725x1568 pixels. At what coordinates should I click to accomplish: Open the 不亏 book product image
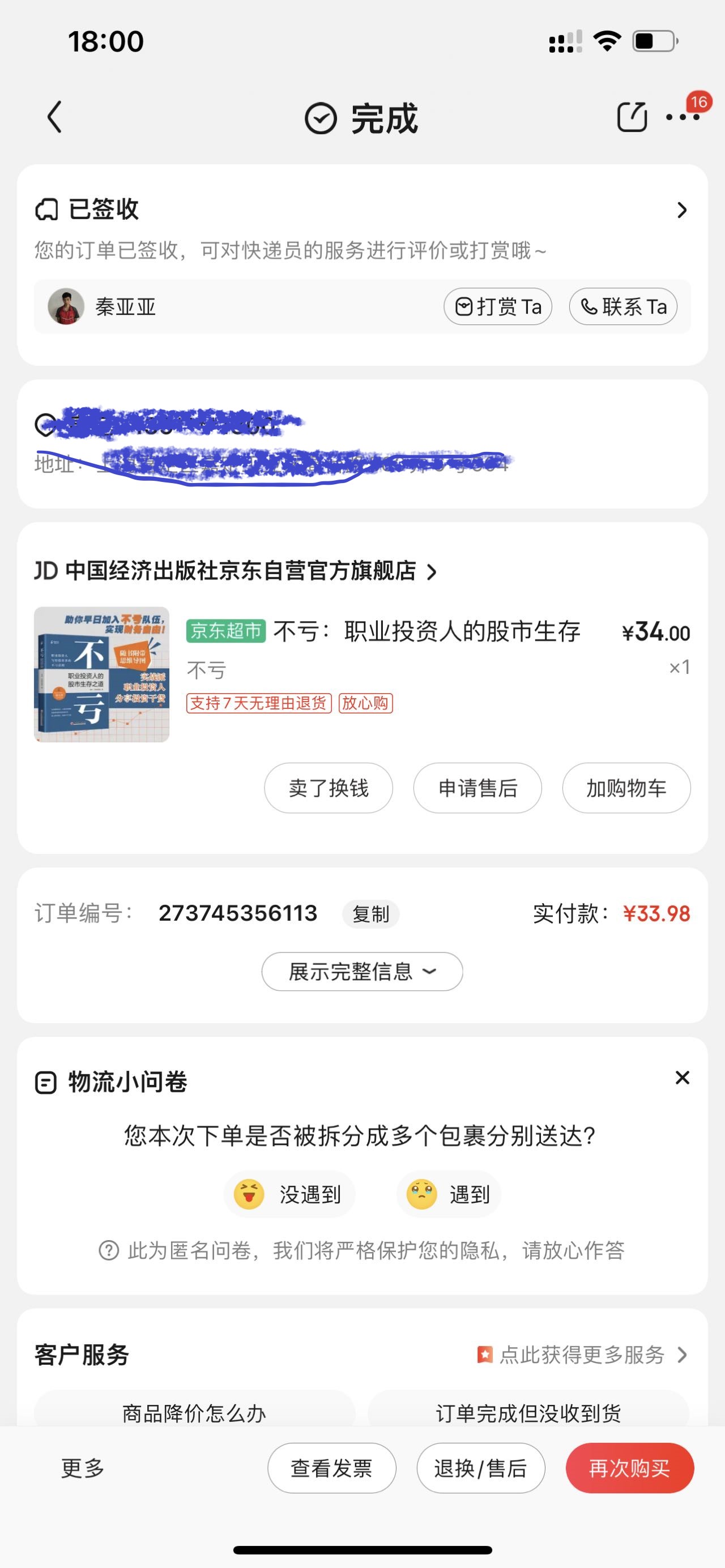[x=101, y=674]
